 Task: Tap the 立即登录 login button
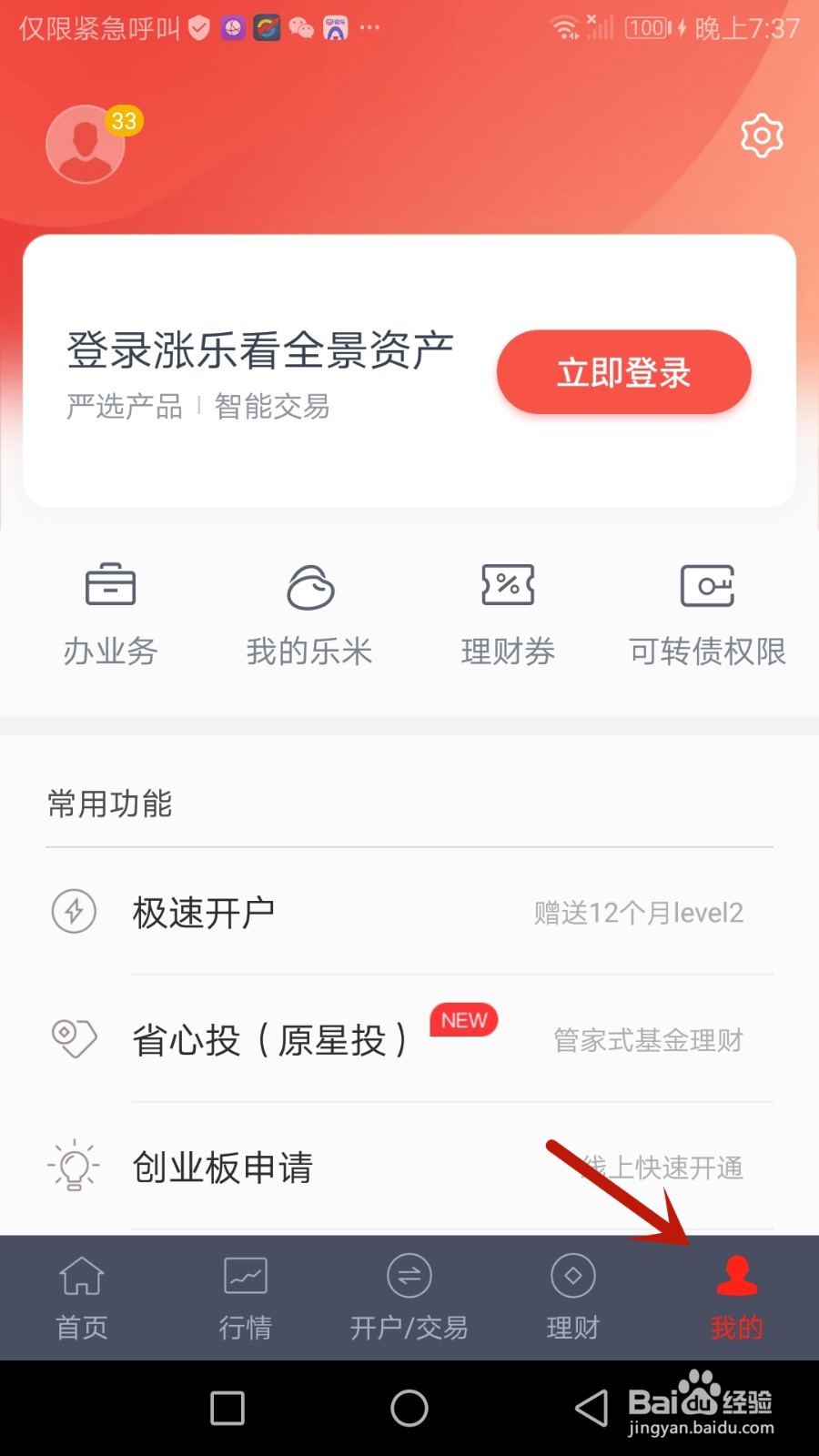click(623, 372)
